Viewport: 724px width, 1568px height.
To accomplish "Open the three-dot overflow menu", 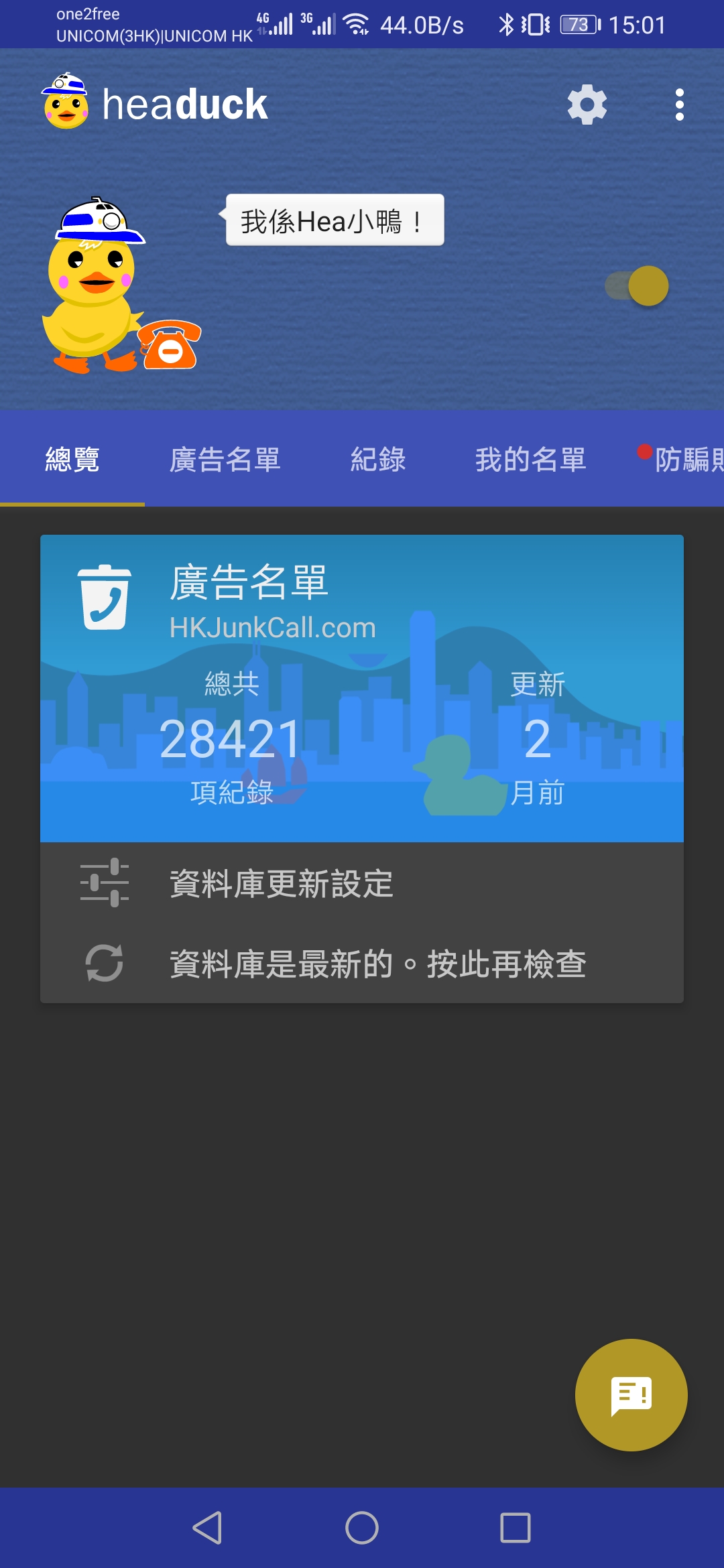I will coord(680,105).
